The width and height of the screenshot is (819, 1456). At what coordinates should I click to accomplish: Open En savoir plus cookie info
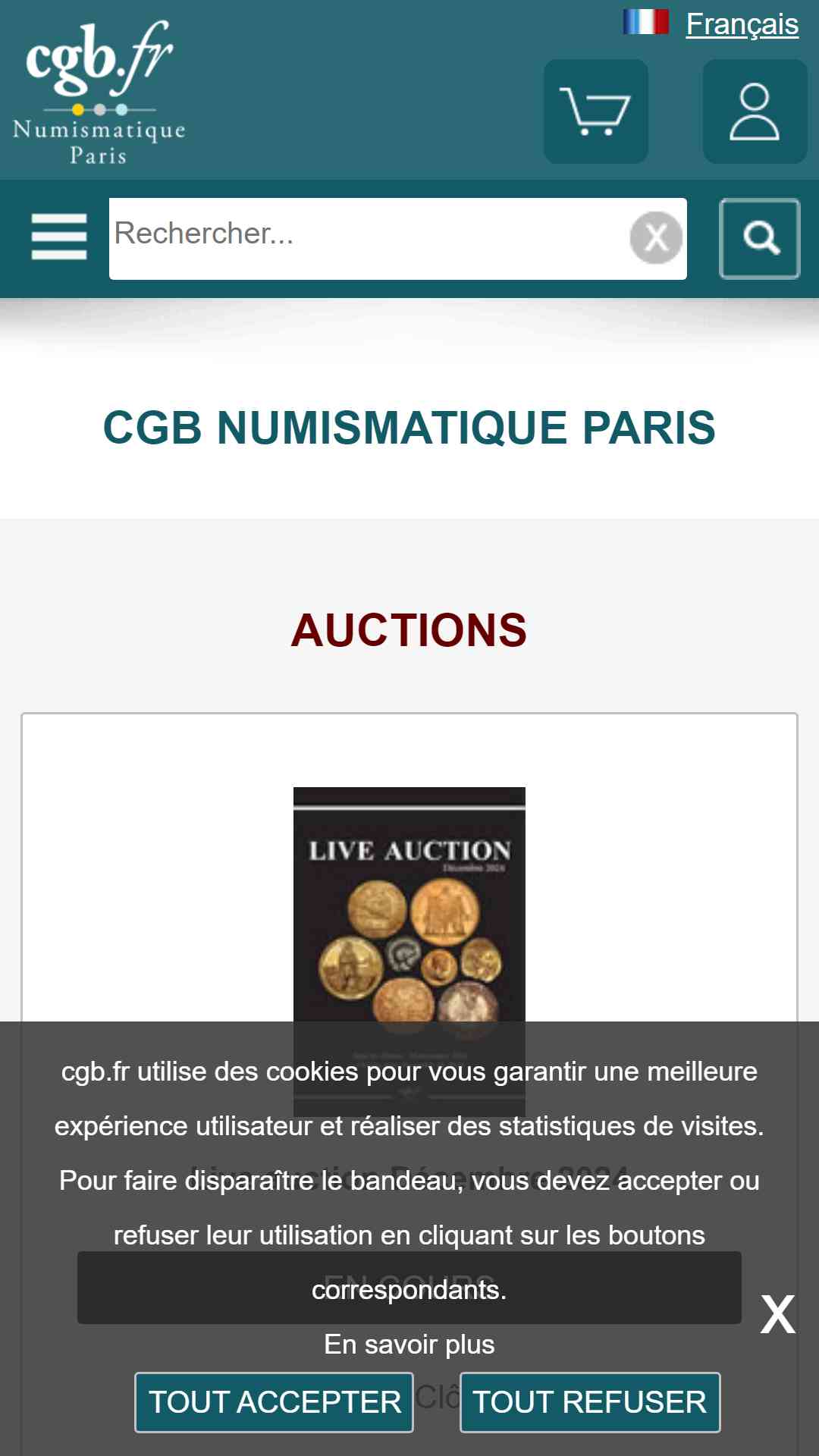[x=409, y=1345]
